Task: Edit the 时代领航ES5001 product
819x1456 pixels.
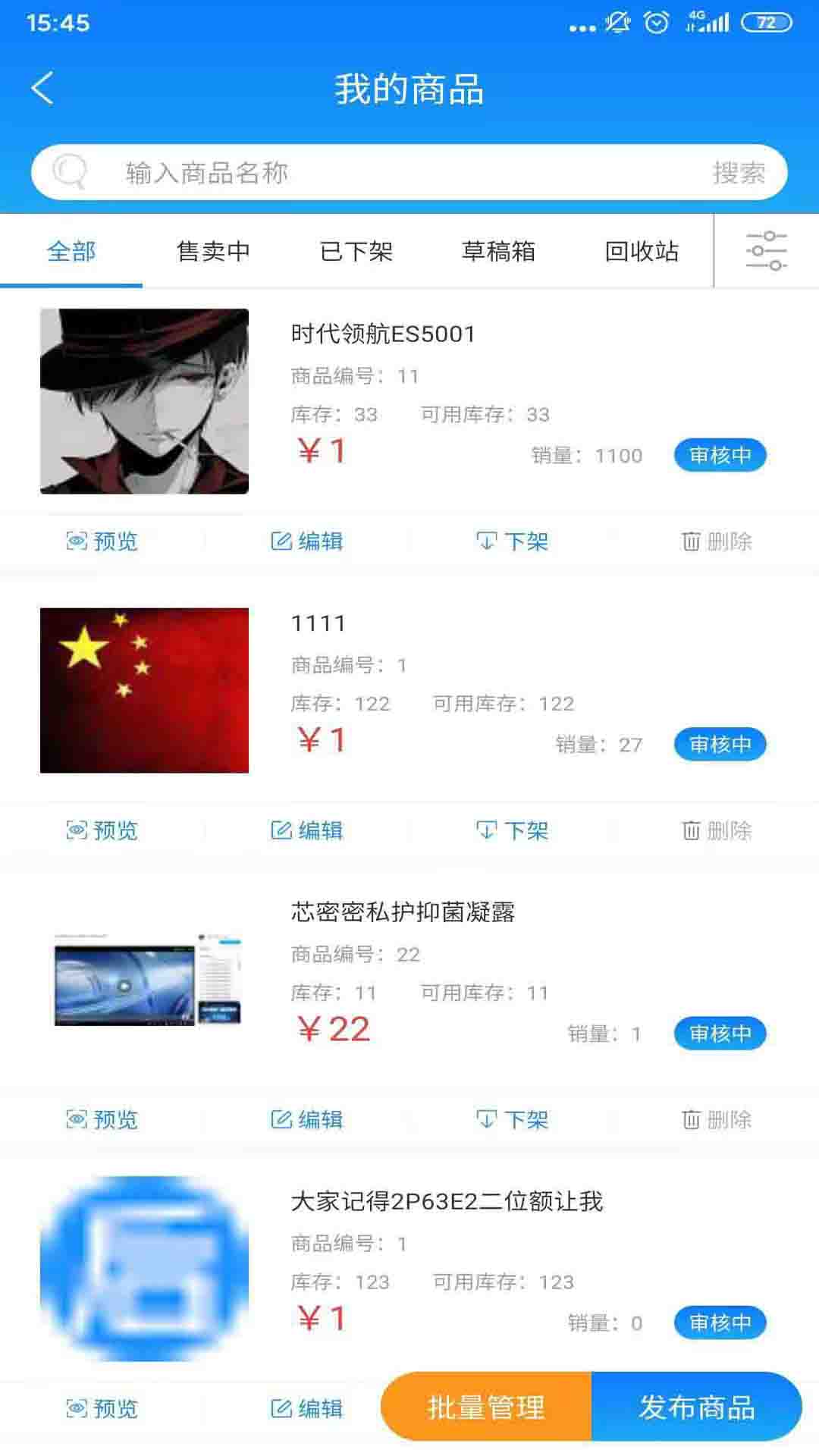Action: [307, 541]
